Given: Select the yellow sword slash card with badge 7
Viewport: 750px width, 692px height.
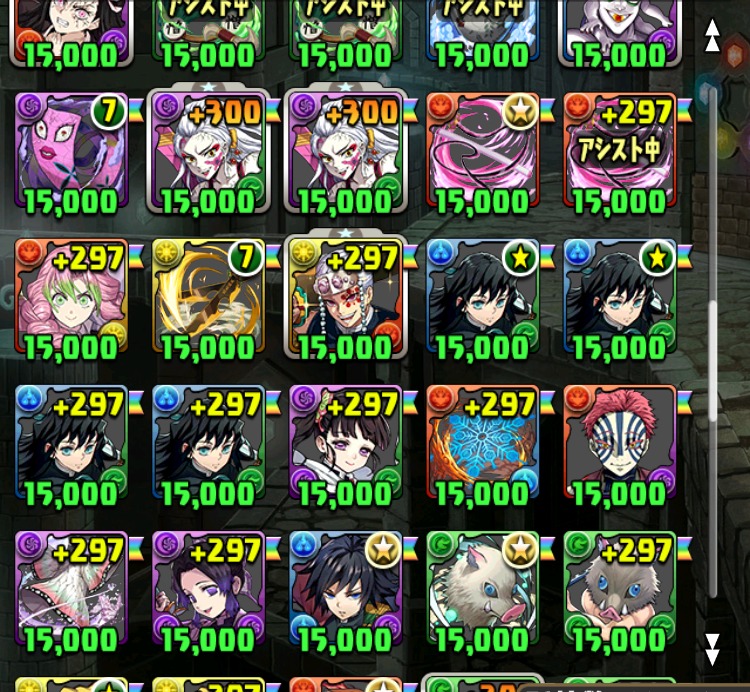Looking at the screenshot, I should click(208, 300).
